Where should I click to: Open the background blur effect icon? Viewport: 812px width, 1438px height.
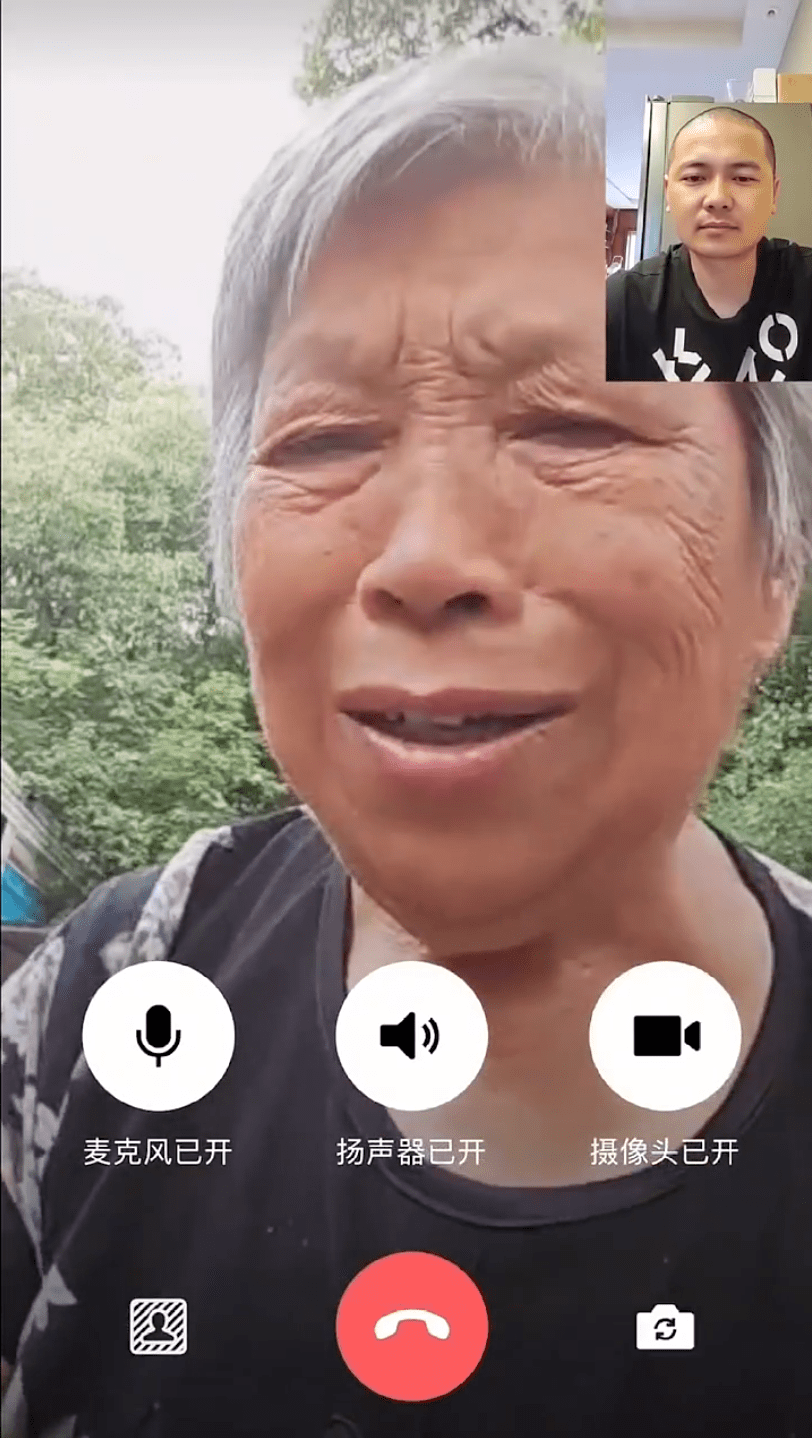point(158,1327)
